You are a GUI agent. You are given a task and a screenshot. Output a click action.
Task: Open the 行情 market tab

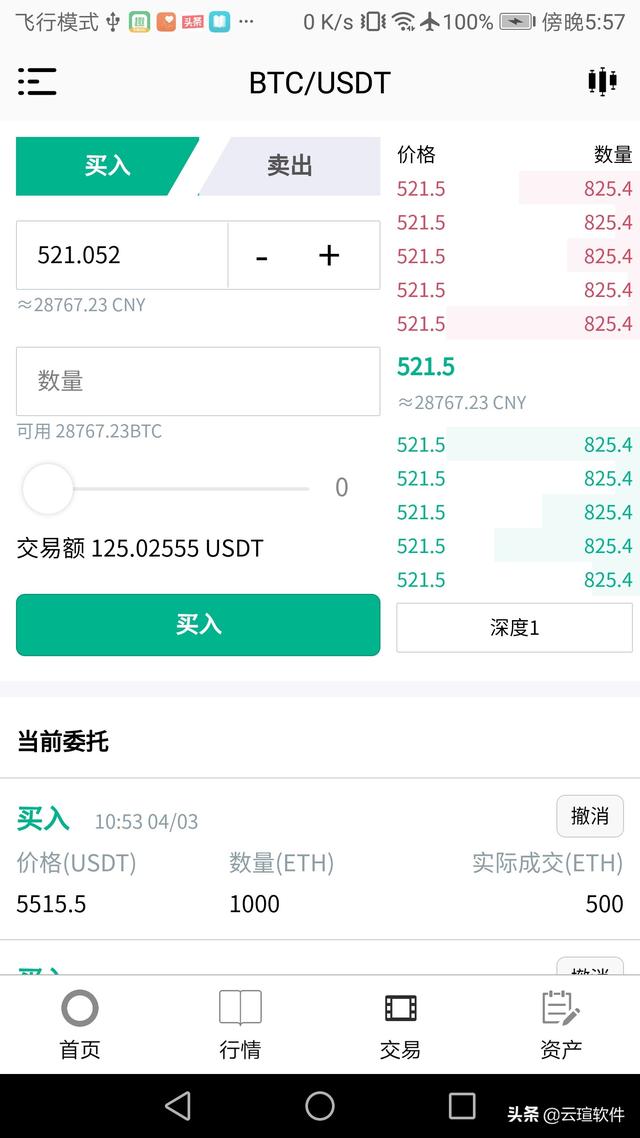click(240, 1025)
